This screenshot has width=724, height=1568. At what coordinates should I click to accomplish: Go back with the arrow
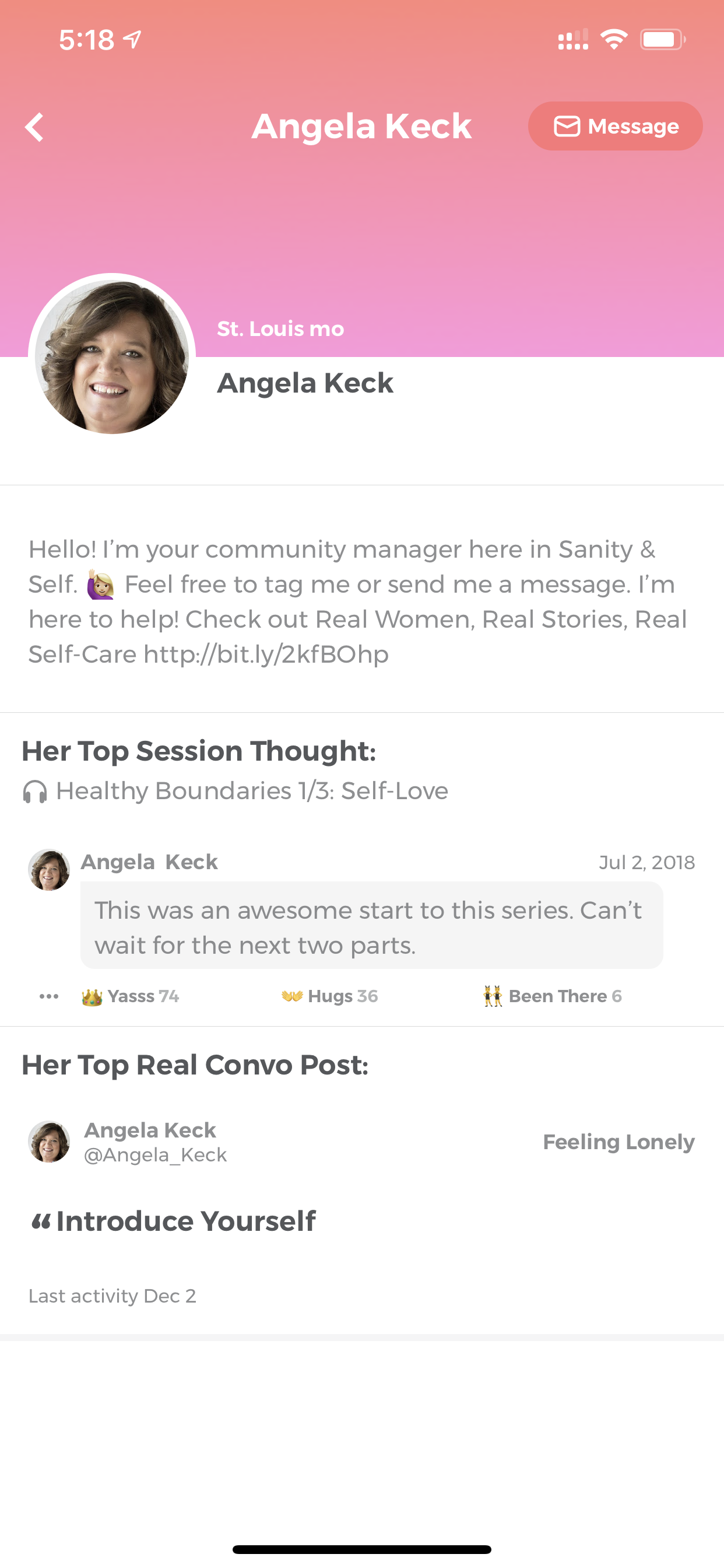[x=34, y=127]
